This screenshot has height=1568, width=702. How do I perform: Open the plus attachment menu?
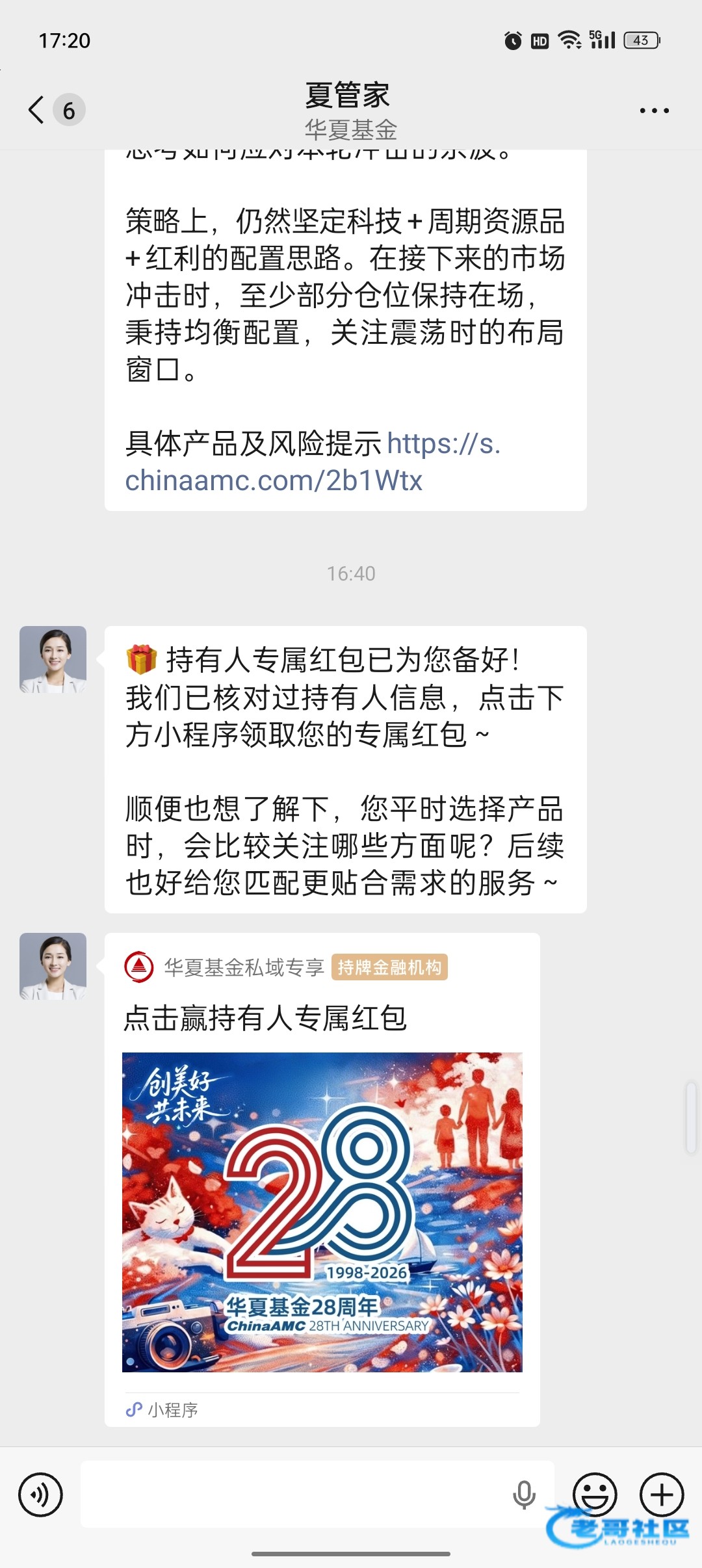(662, 1494)
